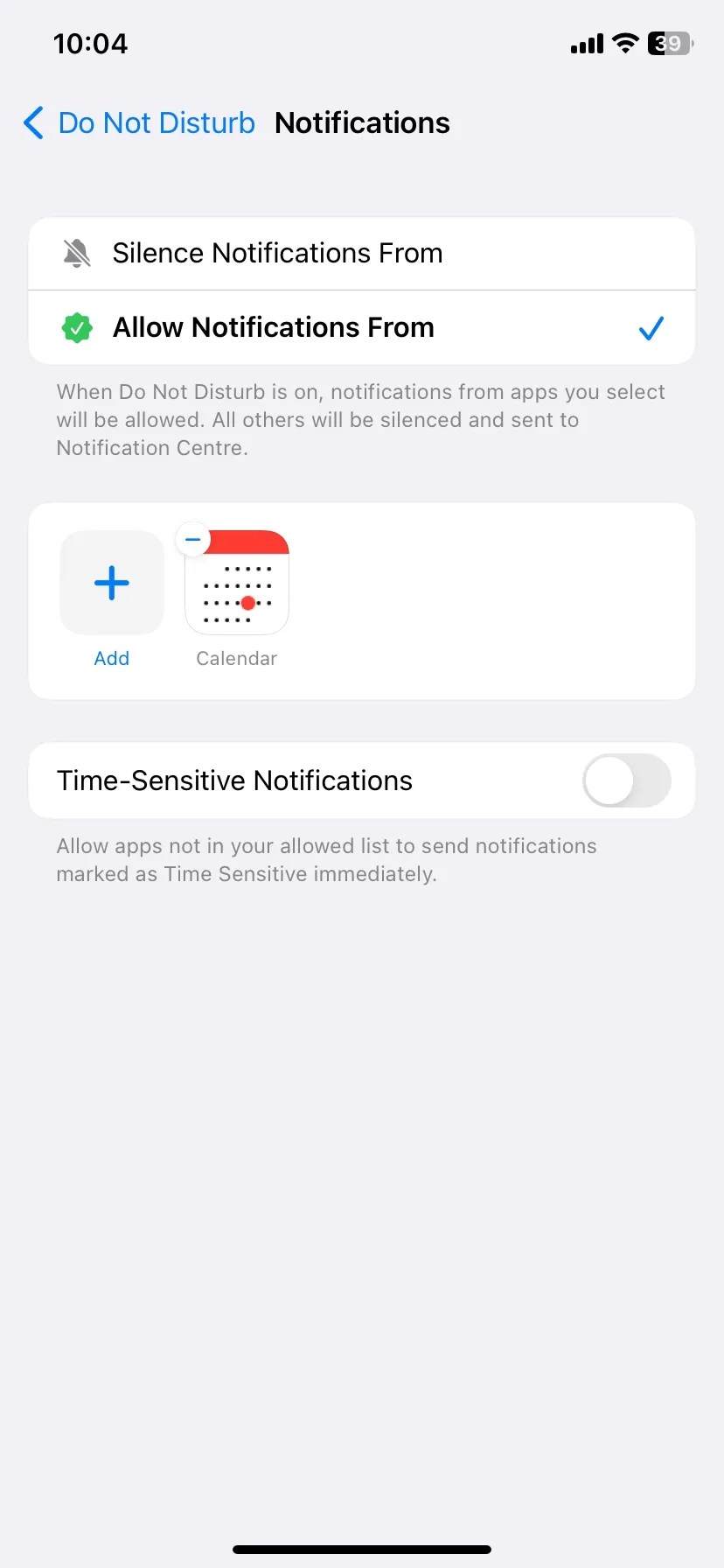
Task: Tap the Calendar app icon
Action: tap(236, 582)
